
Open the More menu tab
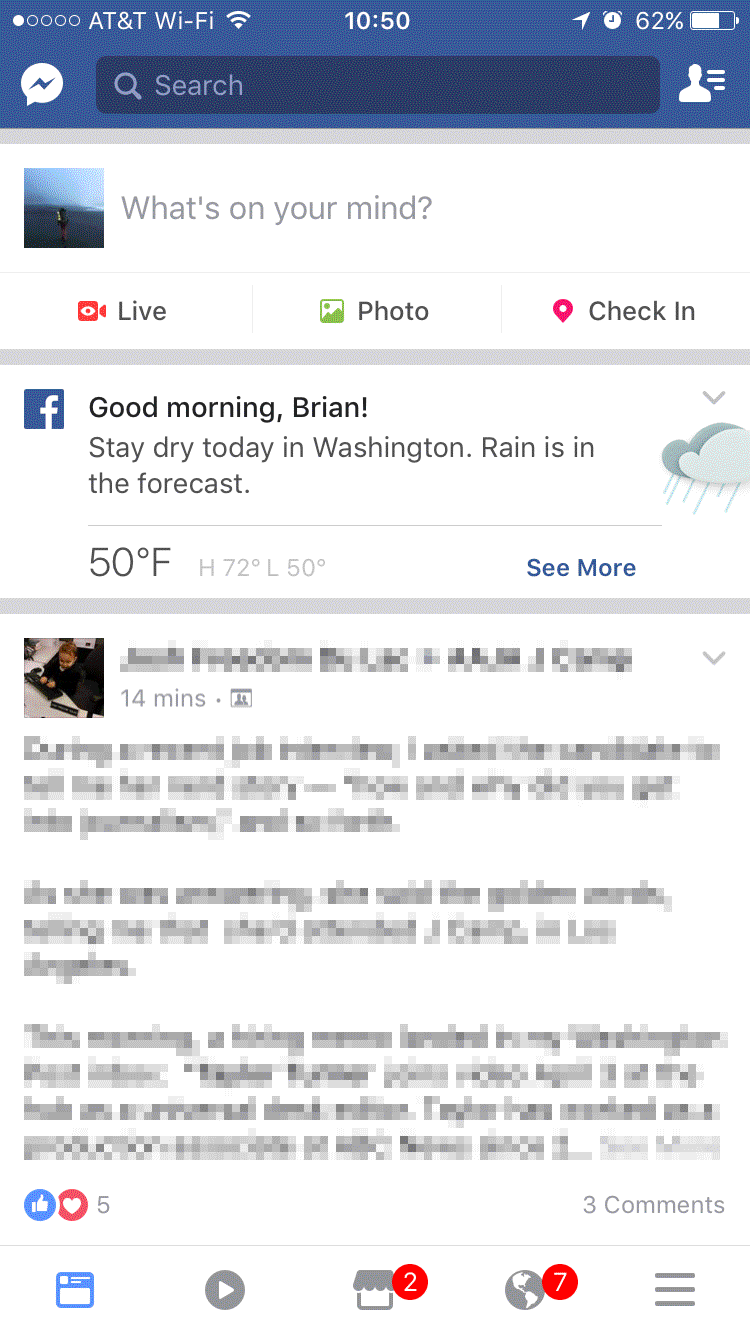(x=675, y=1290)
